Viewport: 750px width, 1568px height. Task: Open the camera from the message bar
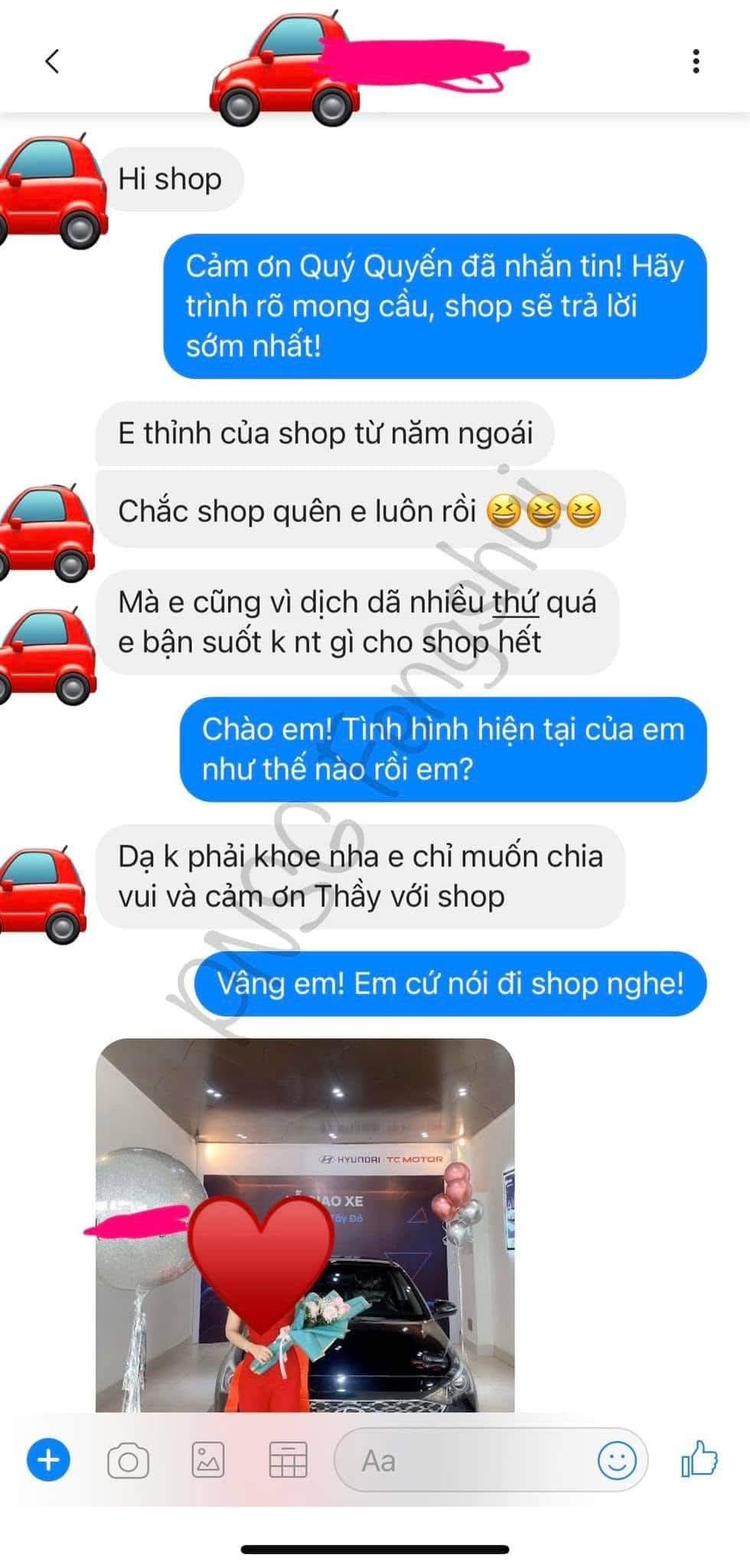(129, 1462)
